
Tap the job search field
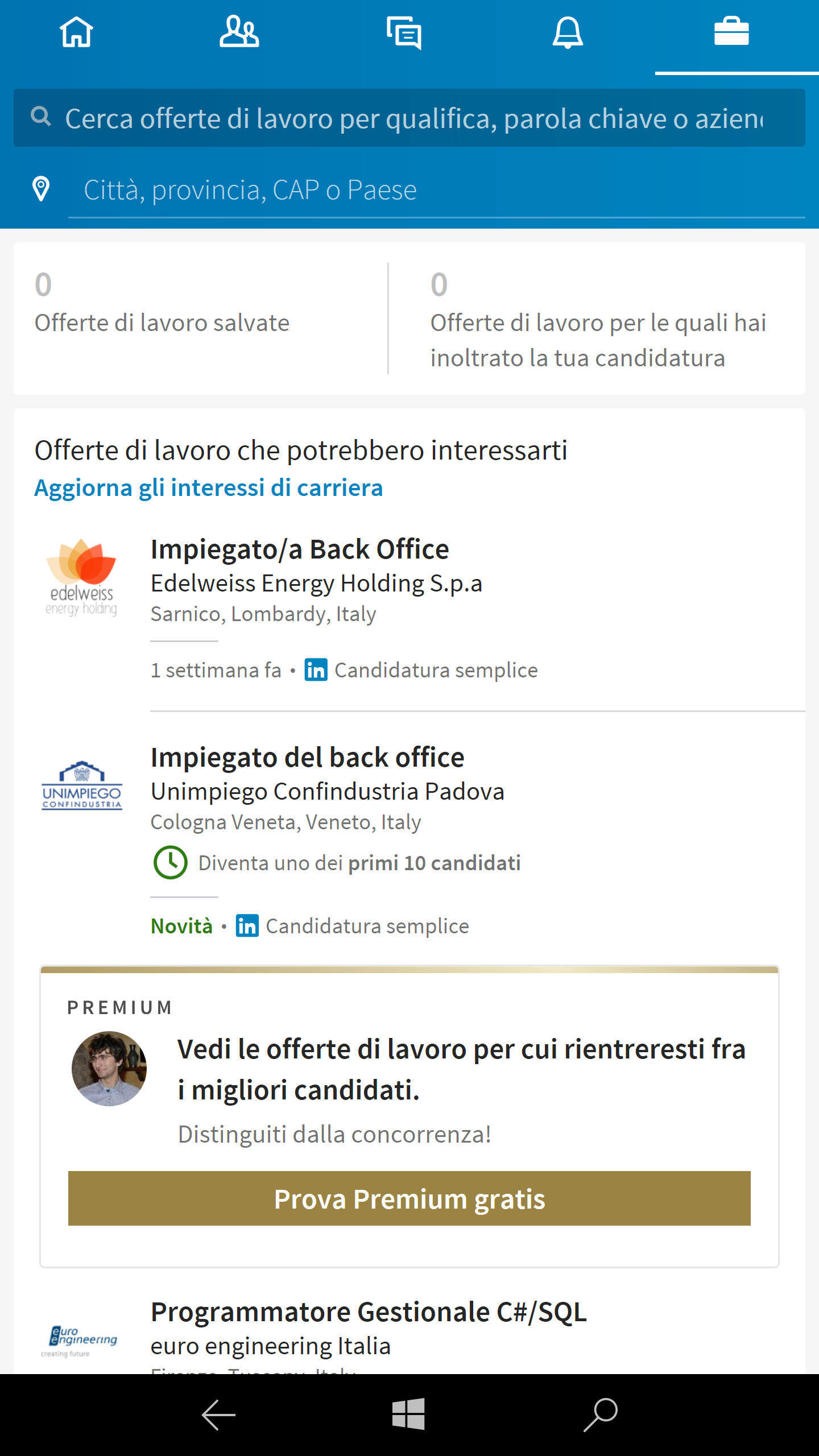[409, 118]
